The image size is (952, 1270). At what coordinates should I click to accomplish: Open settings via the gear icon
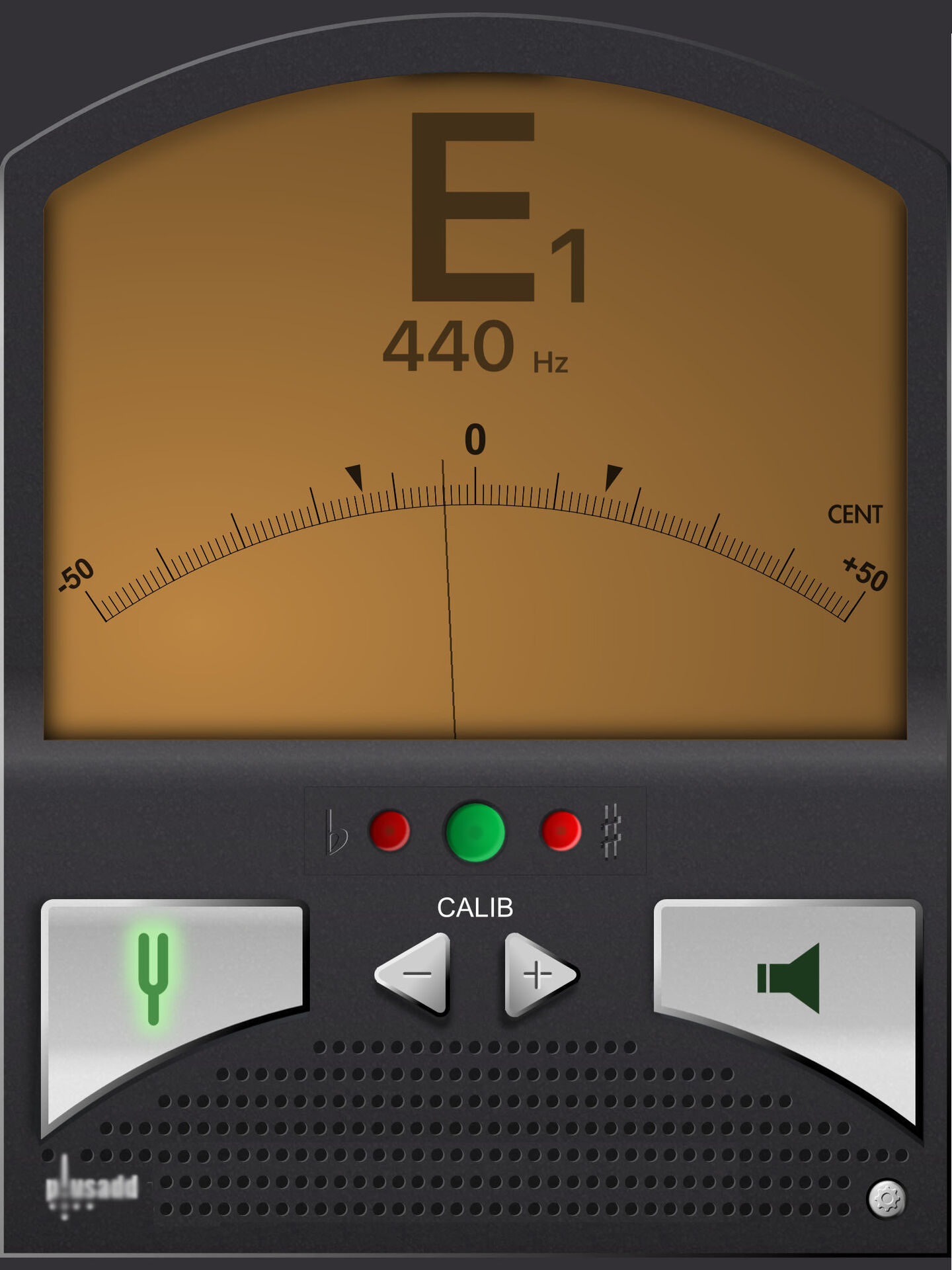pyautogui.click(x=887, y=1199)
